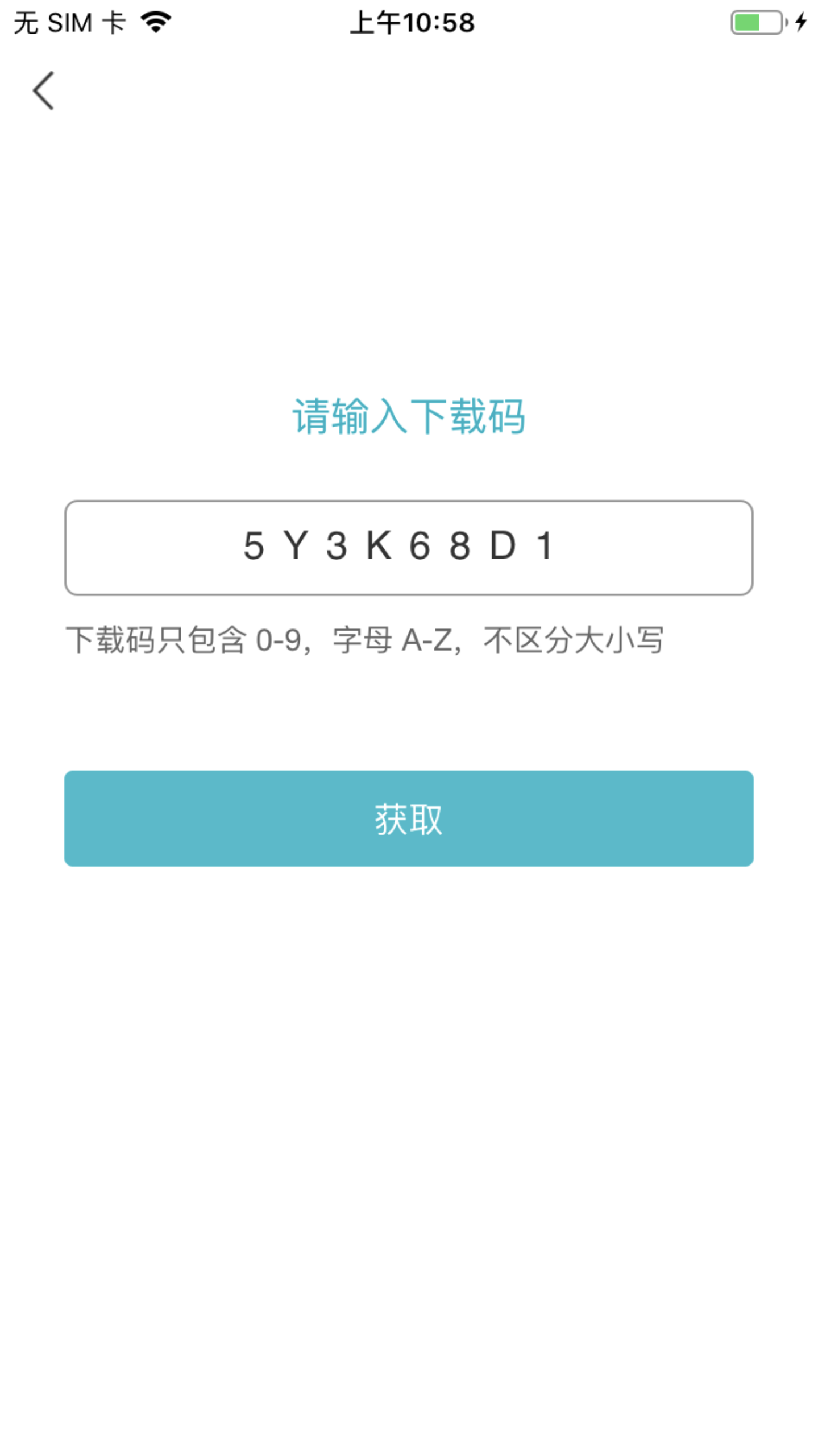
Task: Tap the 获取 button to fetch download
Action: 409,818
